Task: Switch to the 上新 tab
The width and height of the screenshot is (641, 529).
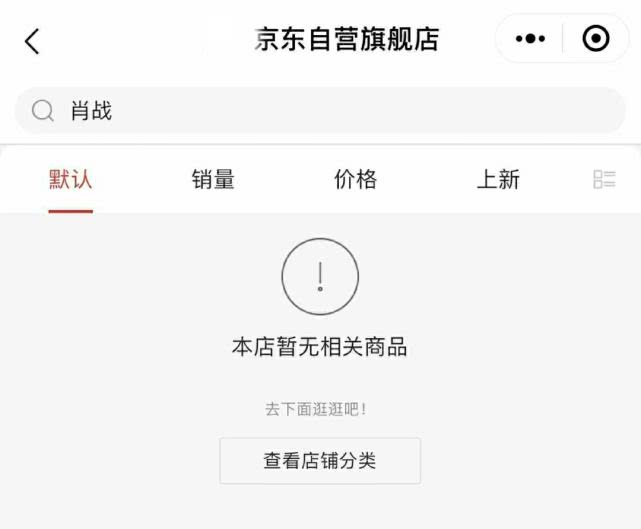Action: click(x=498, y=180)
